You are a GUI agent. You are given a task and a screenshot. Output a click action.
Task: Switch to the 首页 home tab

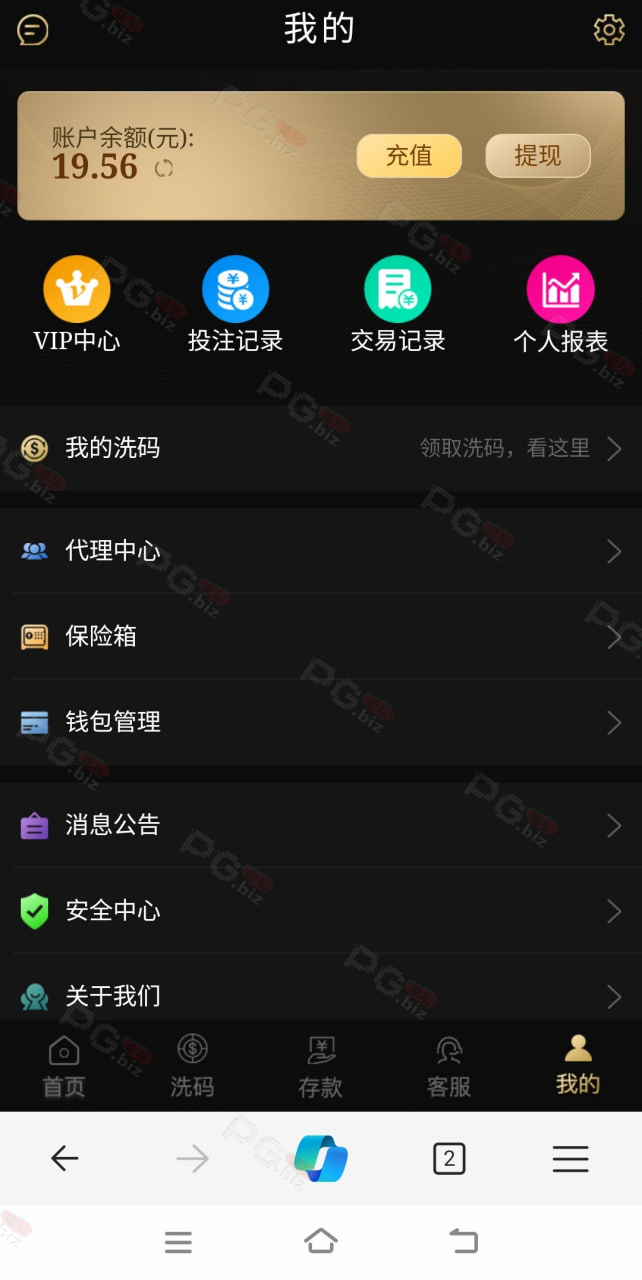pos(64,1066)
